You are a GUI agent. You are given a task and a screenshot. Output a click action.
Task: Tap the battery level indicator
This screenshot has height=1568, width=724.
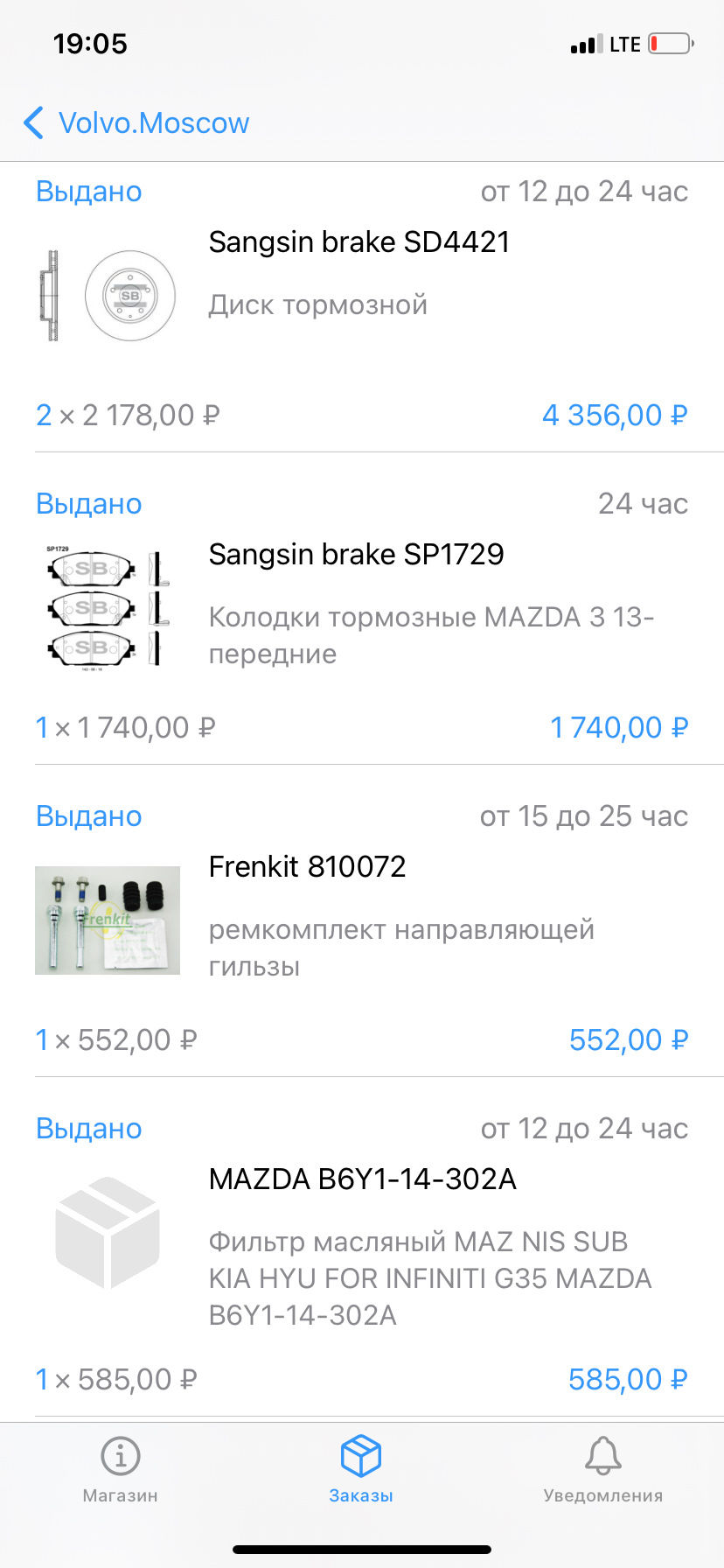(670, 43)
